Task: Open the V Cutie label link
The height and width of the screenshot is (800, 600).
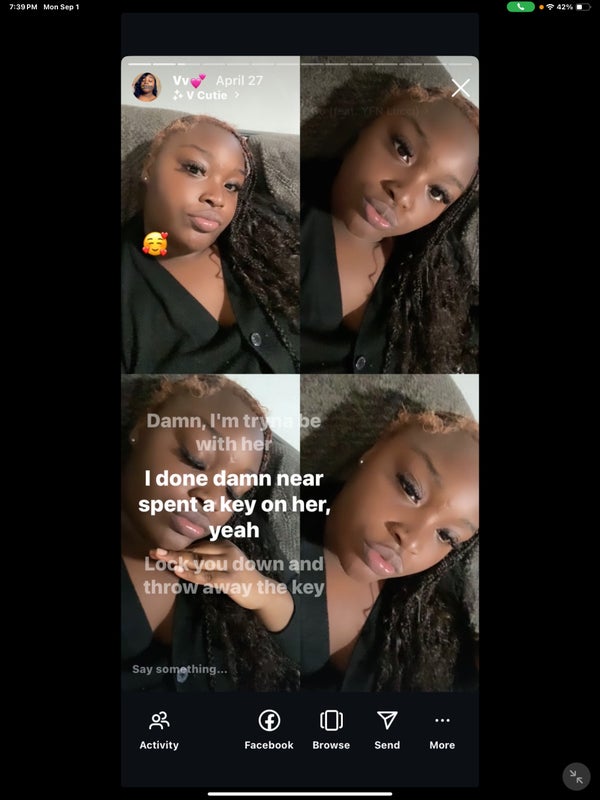Action: click(206, 95)
